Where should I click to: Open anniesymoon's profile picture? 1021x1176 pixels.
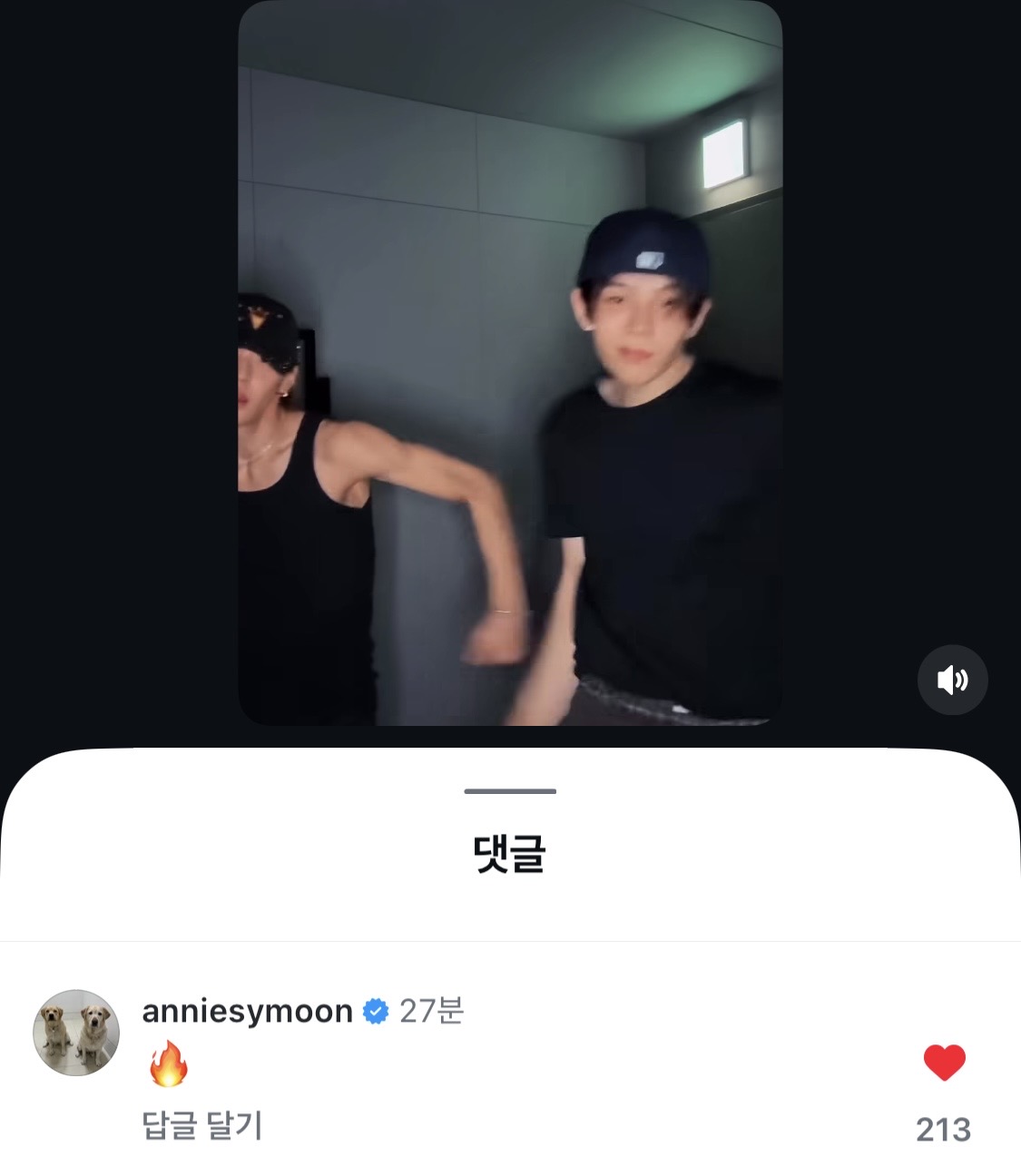click(x=76, y=1033)
